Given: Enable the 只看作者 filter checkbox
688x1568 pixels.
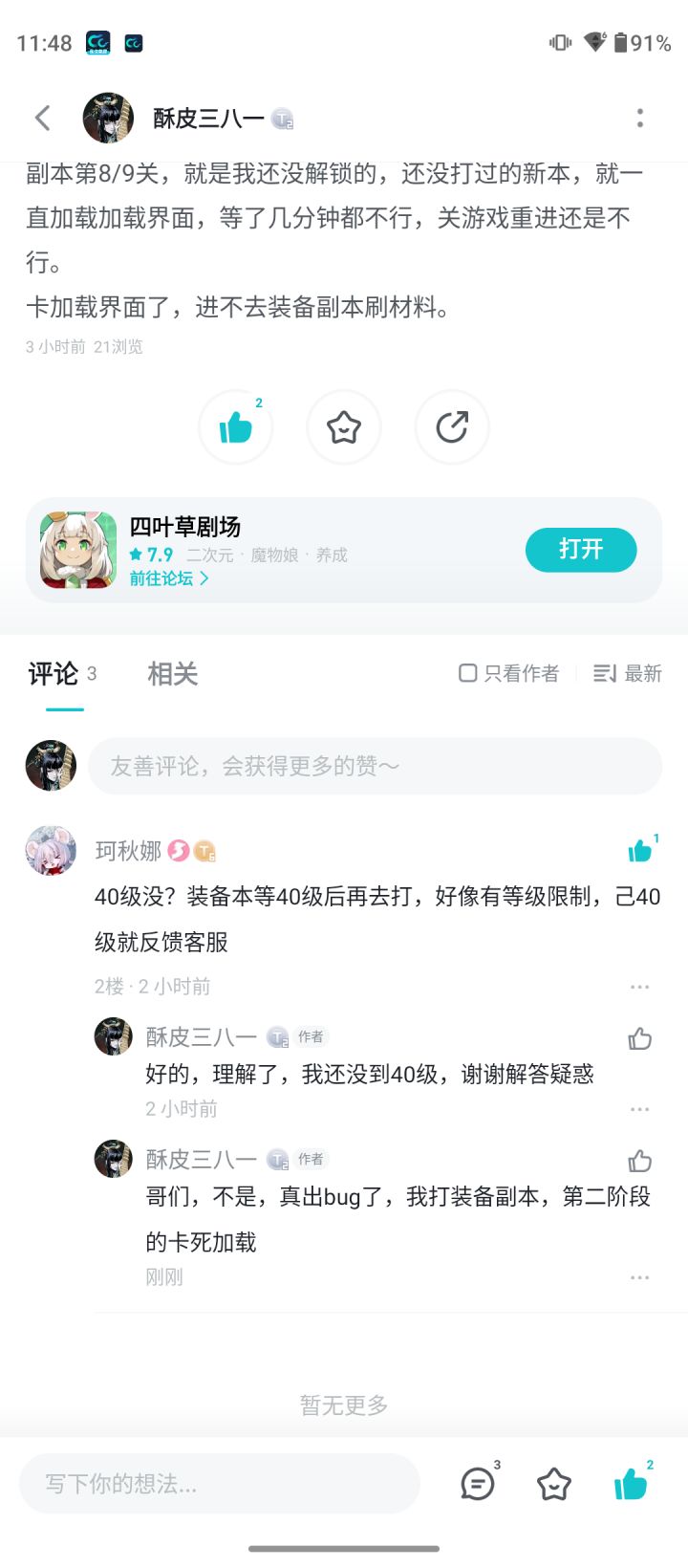Looking at the screenshot, I should (467, 673).
